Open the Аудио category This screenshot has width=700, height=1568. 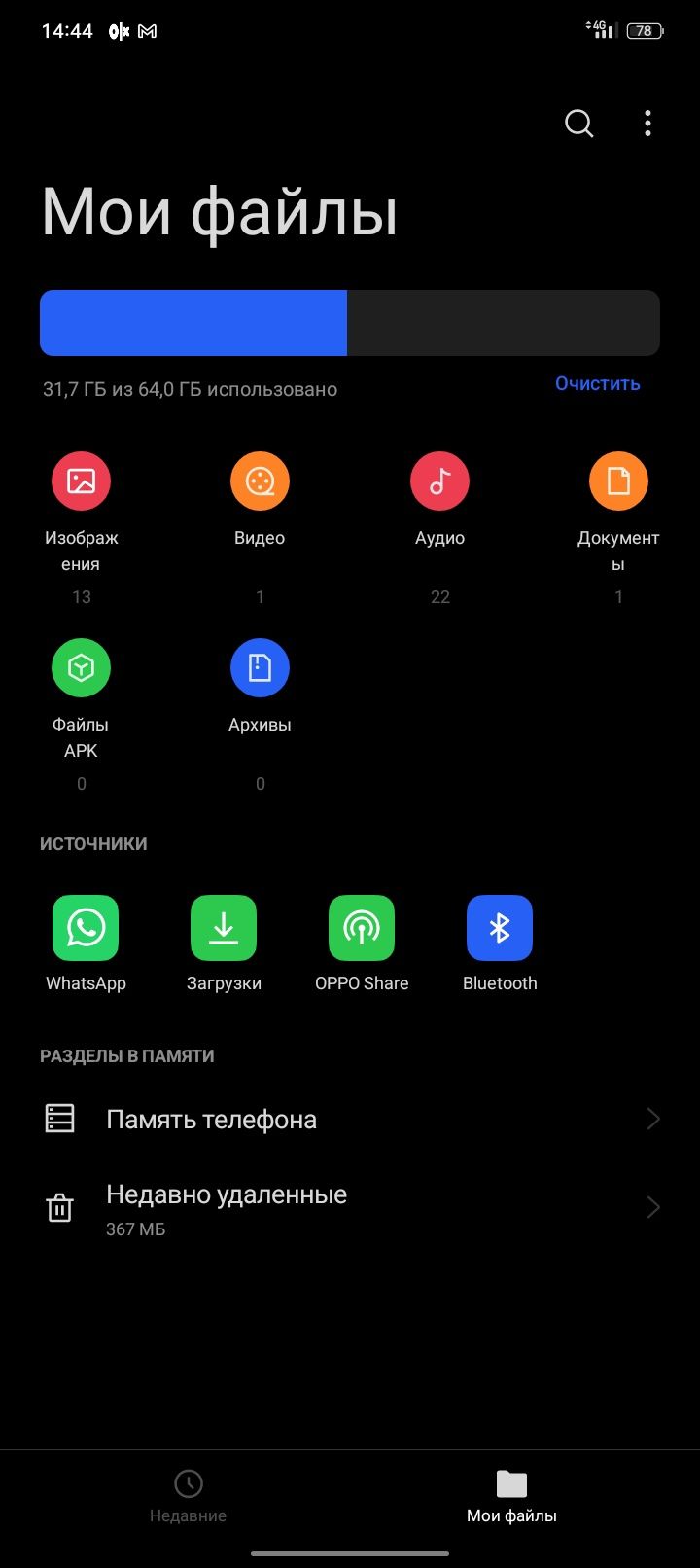pyautogui.click(x=439, y=481)
